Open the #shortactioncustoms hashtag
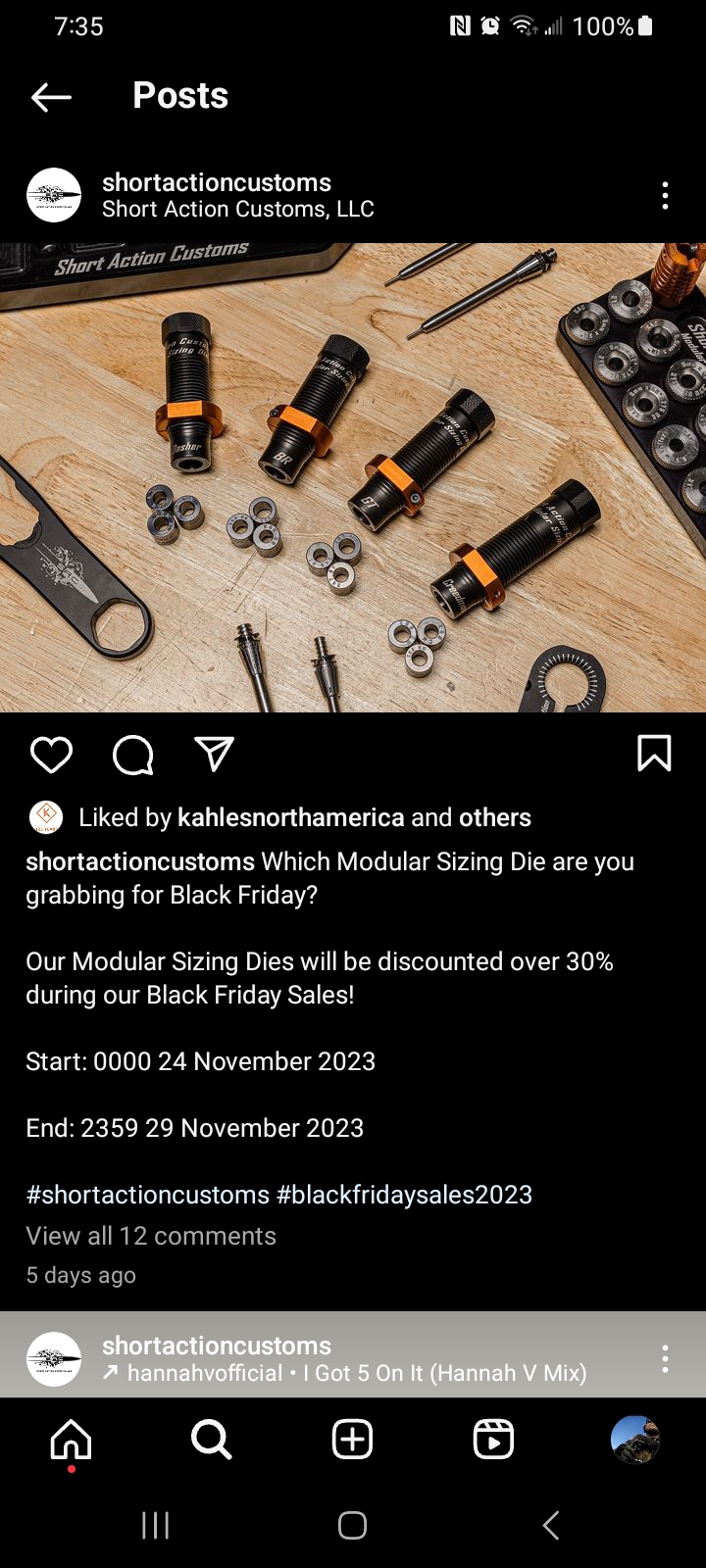Viewport: 706px width, 1568px height. [x=147, y=1195]
